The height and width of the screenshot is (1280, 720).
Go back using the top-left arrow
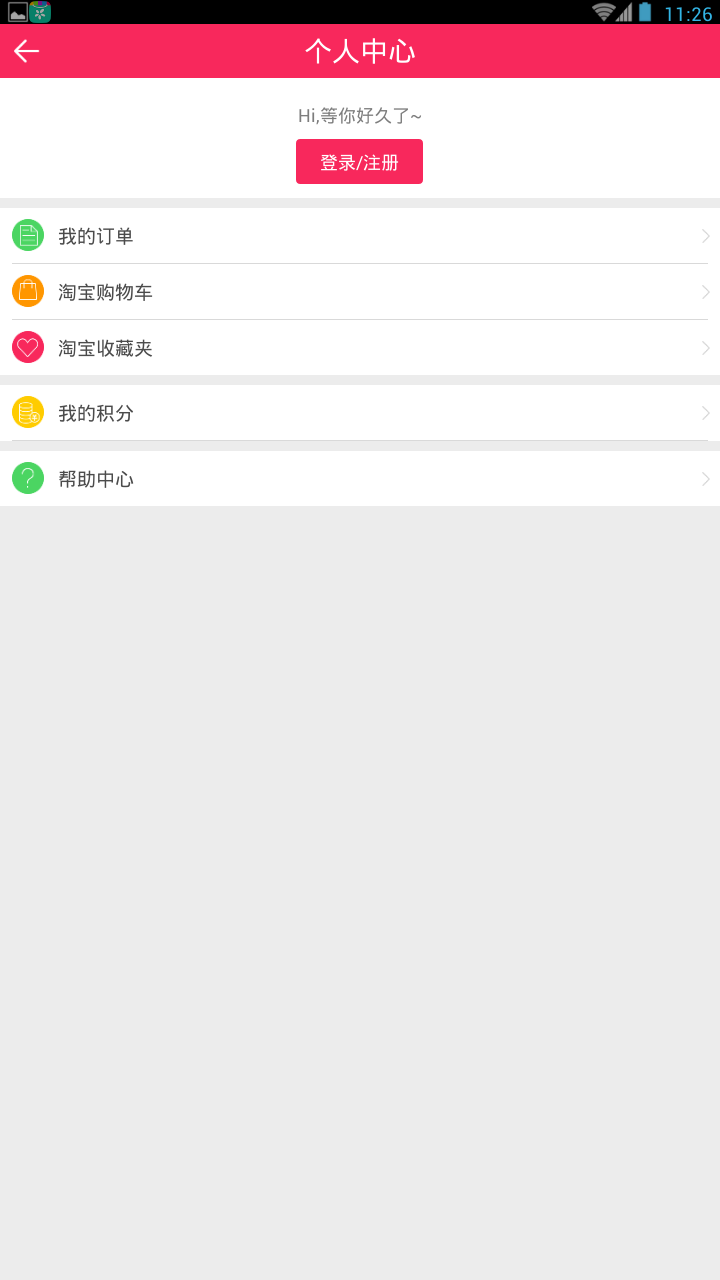[x=27, y=51]
